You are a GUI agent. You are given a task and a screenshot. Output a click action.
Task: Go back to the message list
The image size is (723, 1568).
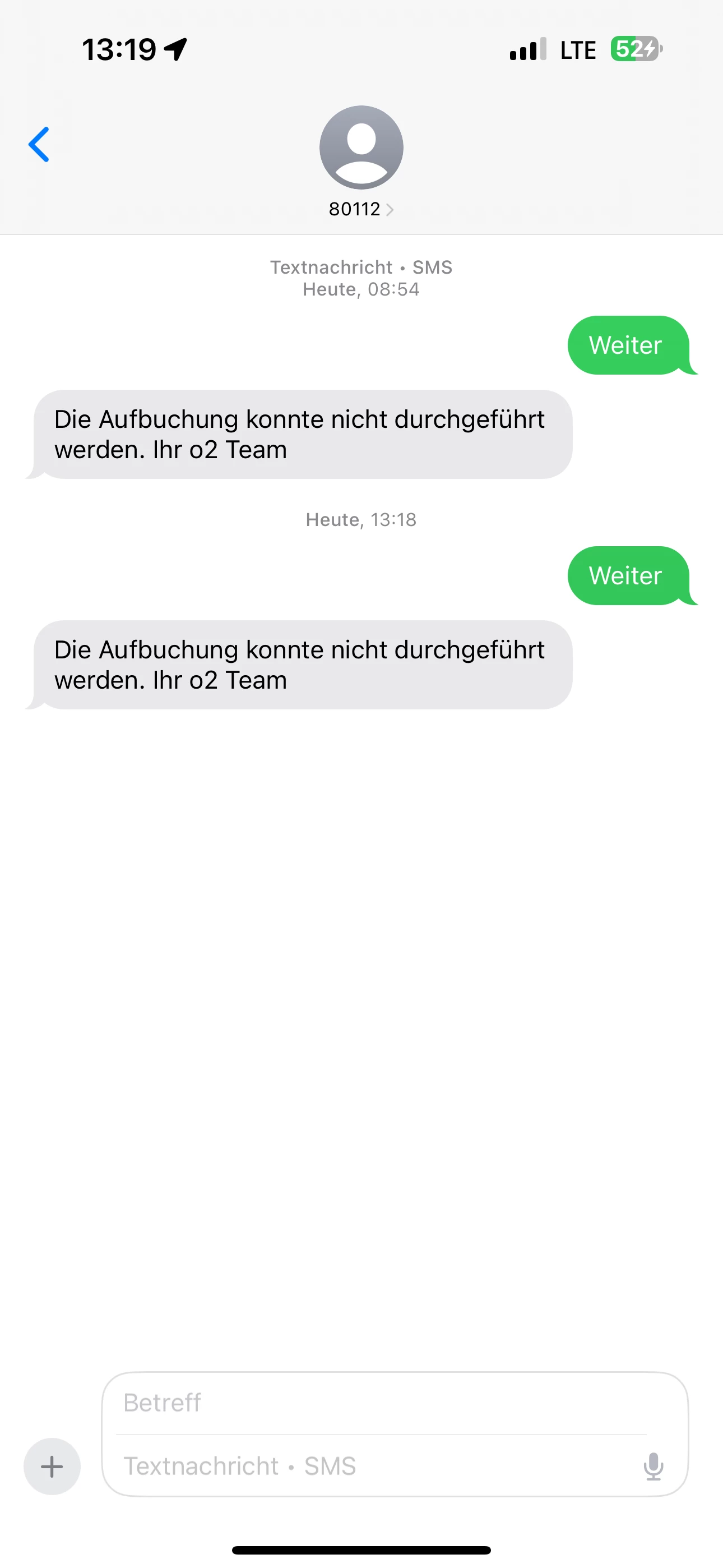tap(39, 145)
